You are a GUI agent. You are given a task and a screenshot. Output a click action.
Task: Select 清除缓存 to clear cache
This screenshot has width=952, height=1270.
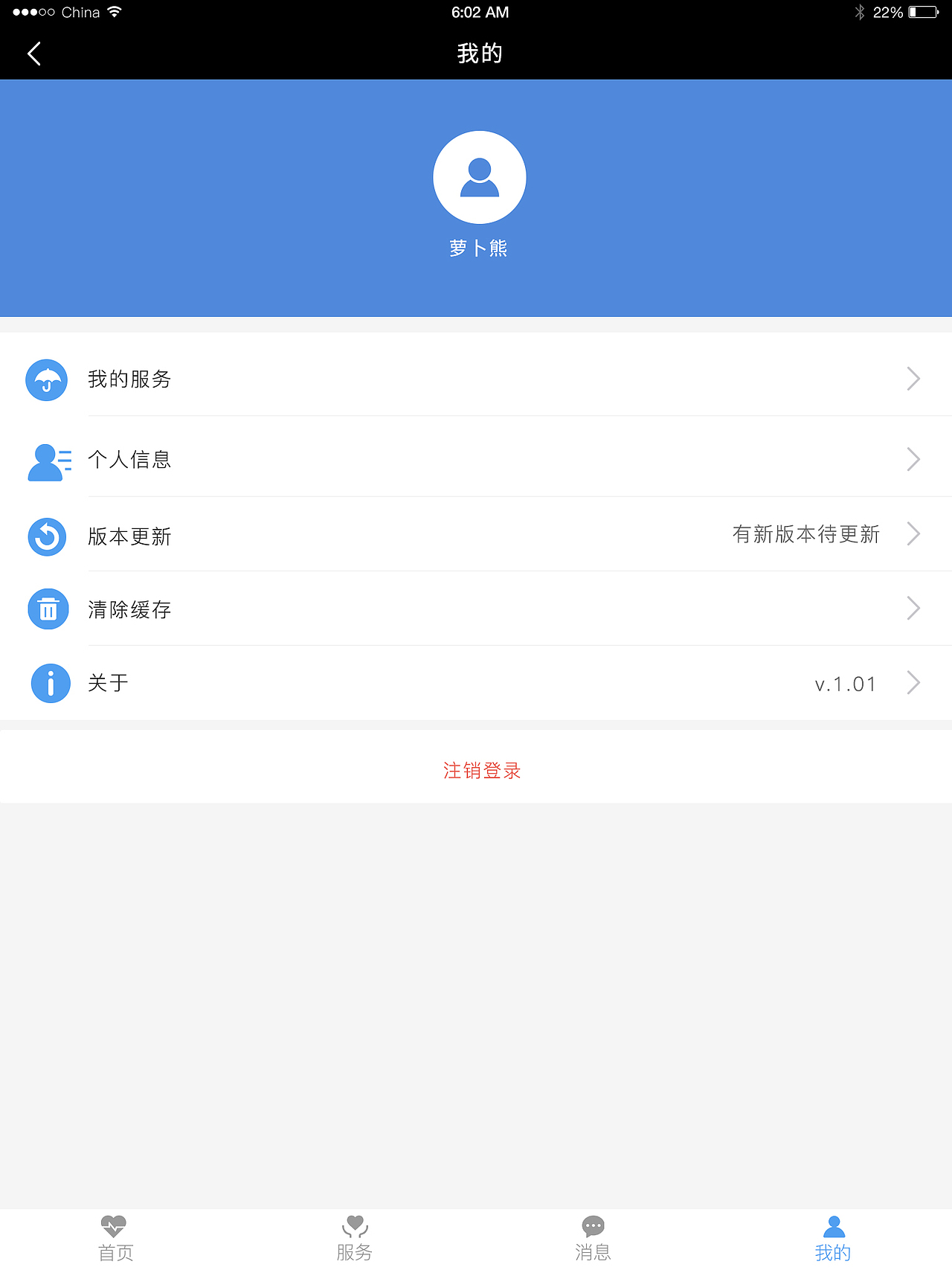tap(476, 609)
